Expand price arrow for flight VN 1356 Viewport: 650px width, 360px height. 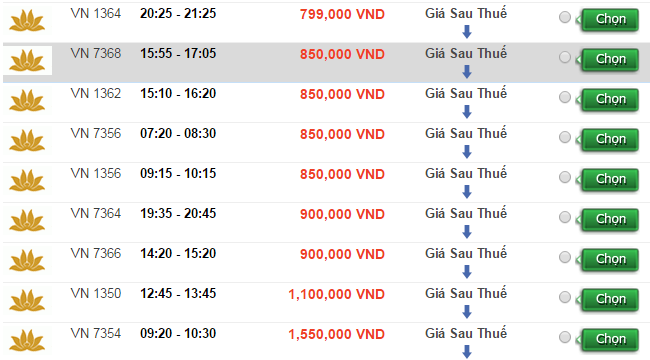pos(467,192)
